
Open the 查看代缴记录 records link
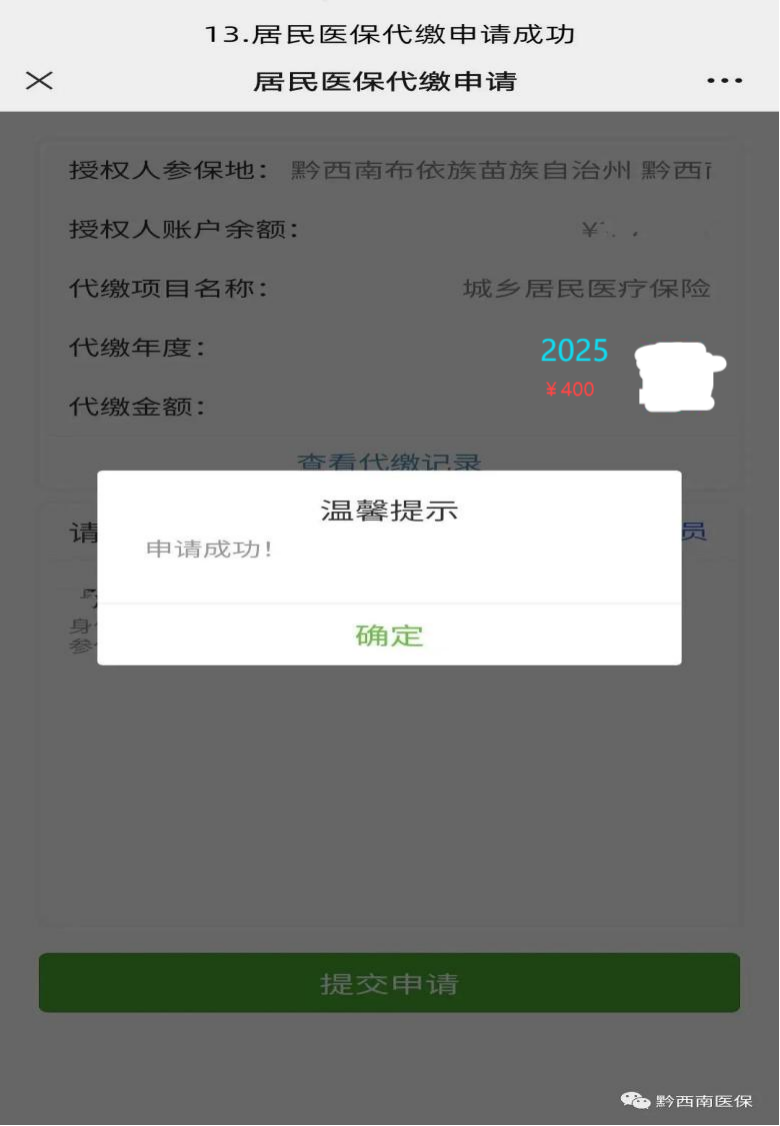tap(388, 462)
